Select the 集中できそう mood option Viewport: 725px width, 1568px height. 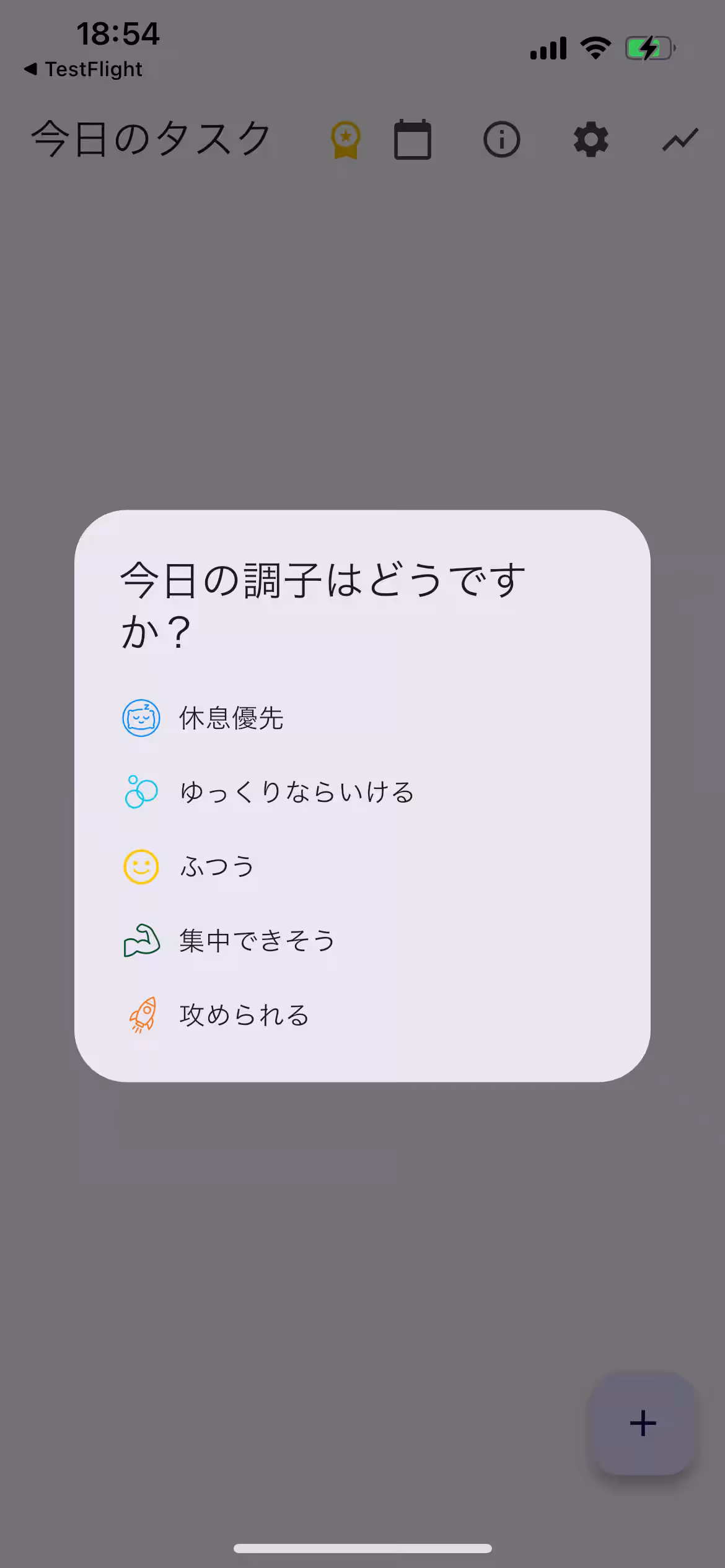click(x=256, y=940)
